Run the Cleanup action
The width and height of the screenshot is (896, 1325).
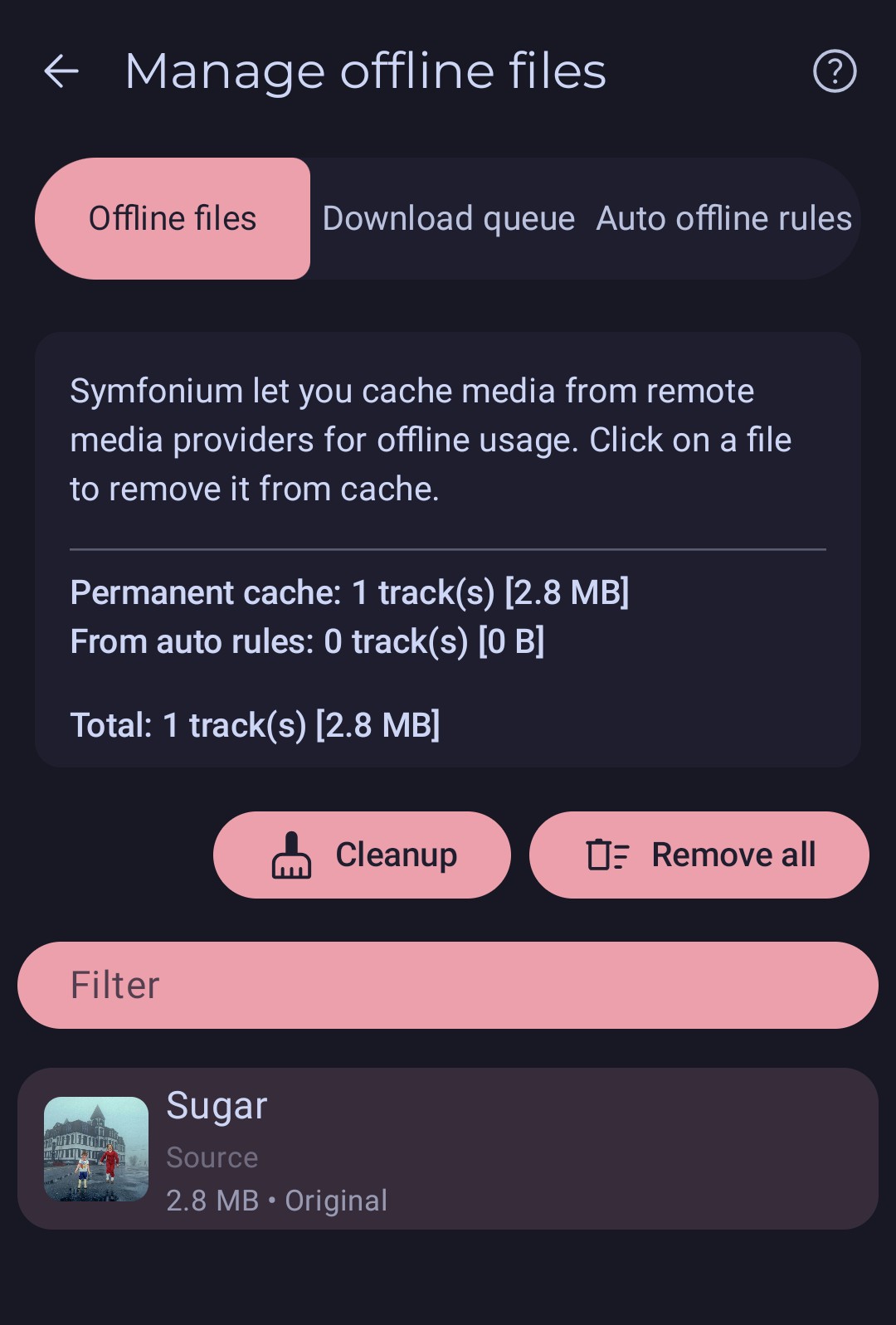[x=362, y=855]
